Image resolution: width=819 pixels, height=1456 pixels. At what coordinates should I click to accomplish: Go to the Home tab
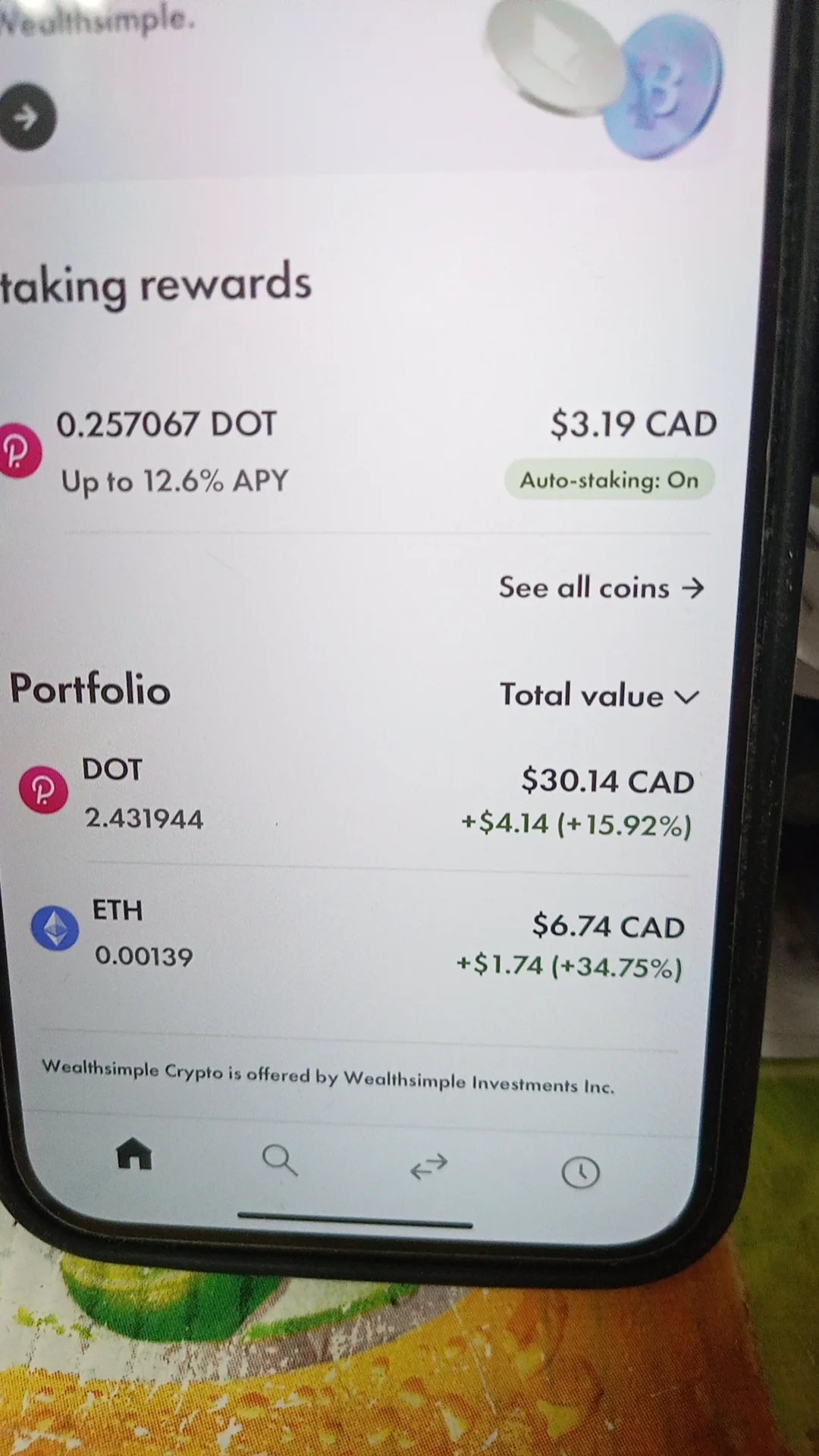pos(134,1154)
